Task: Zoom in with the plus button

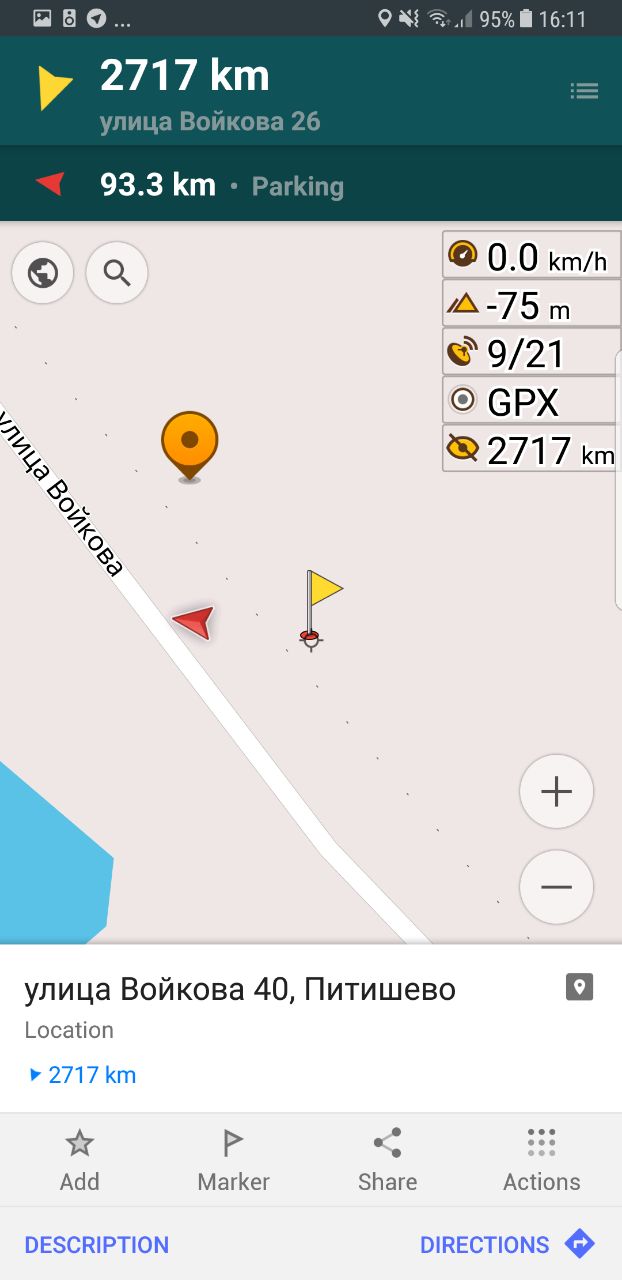Action: (556, 792)
